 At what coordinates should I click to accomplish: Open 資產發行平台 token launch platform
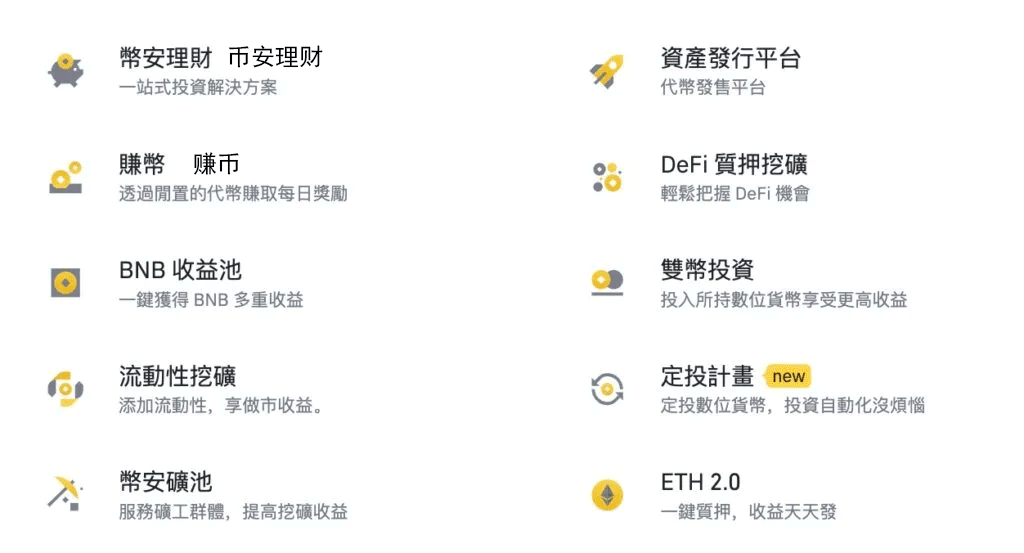730,58
